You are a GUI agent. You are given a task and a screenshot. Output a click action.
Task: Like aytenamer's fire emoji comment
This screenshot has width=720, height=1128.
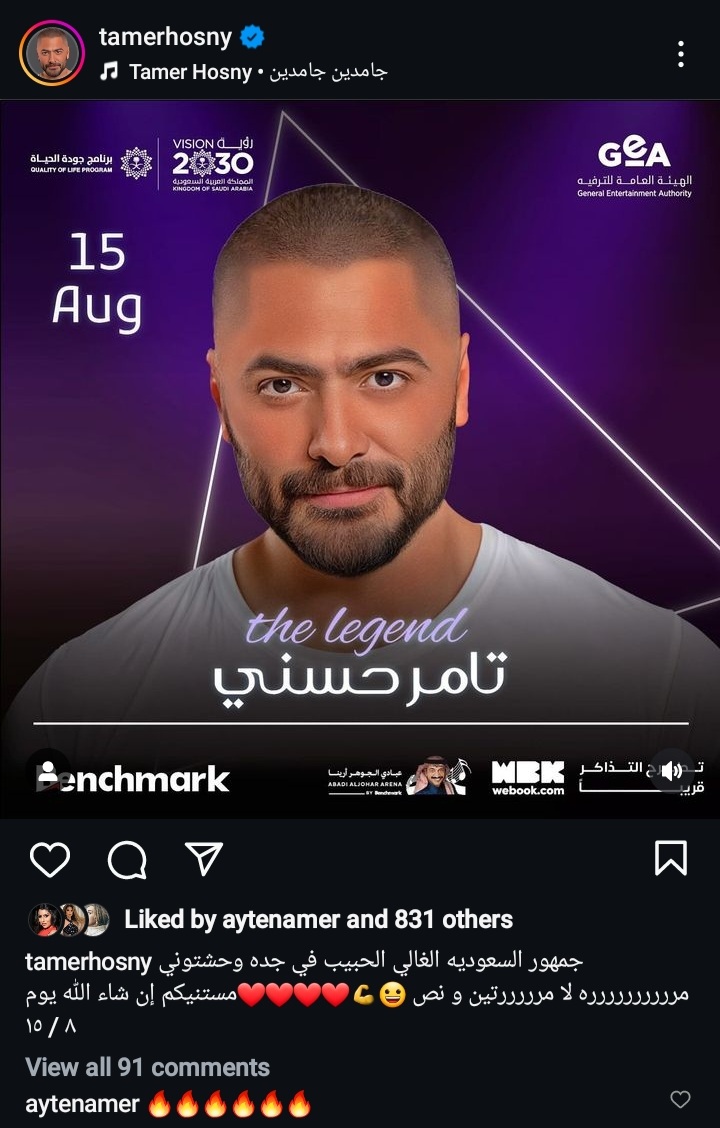point(680,1100)
